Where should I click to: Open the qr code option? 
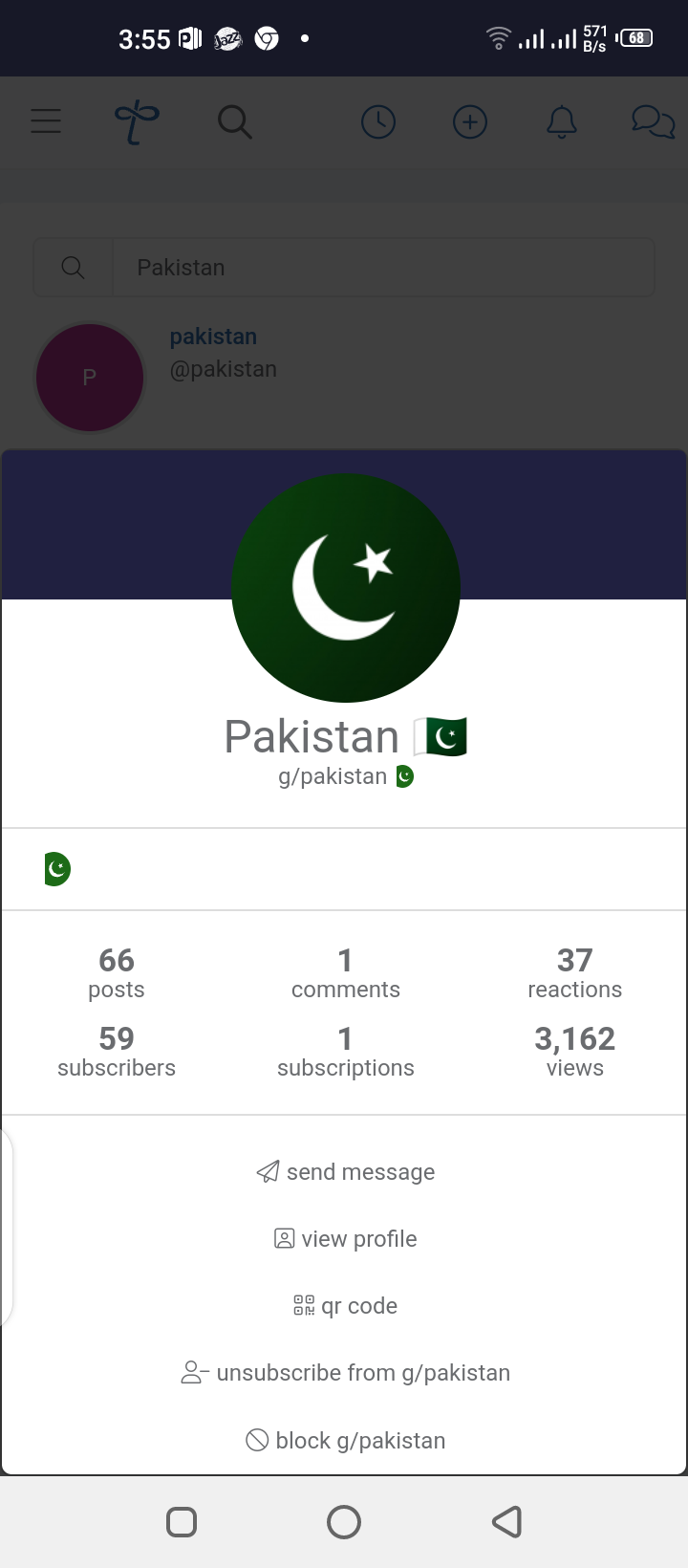pos(345,1306)
